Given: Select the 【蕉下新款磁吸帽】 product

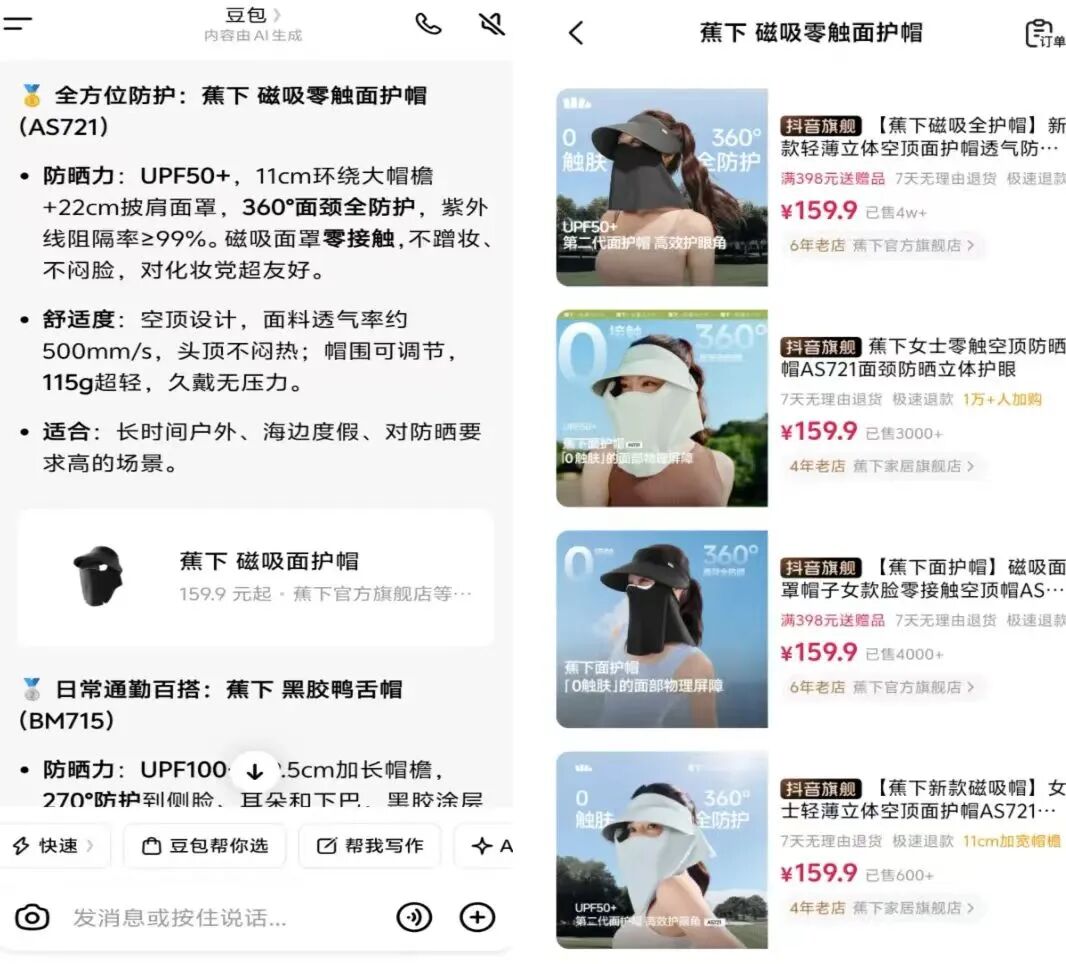Looking at the screenshot, I should coord(920,799).
